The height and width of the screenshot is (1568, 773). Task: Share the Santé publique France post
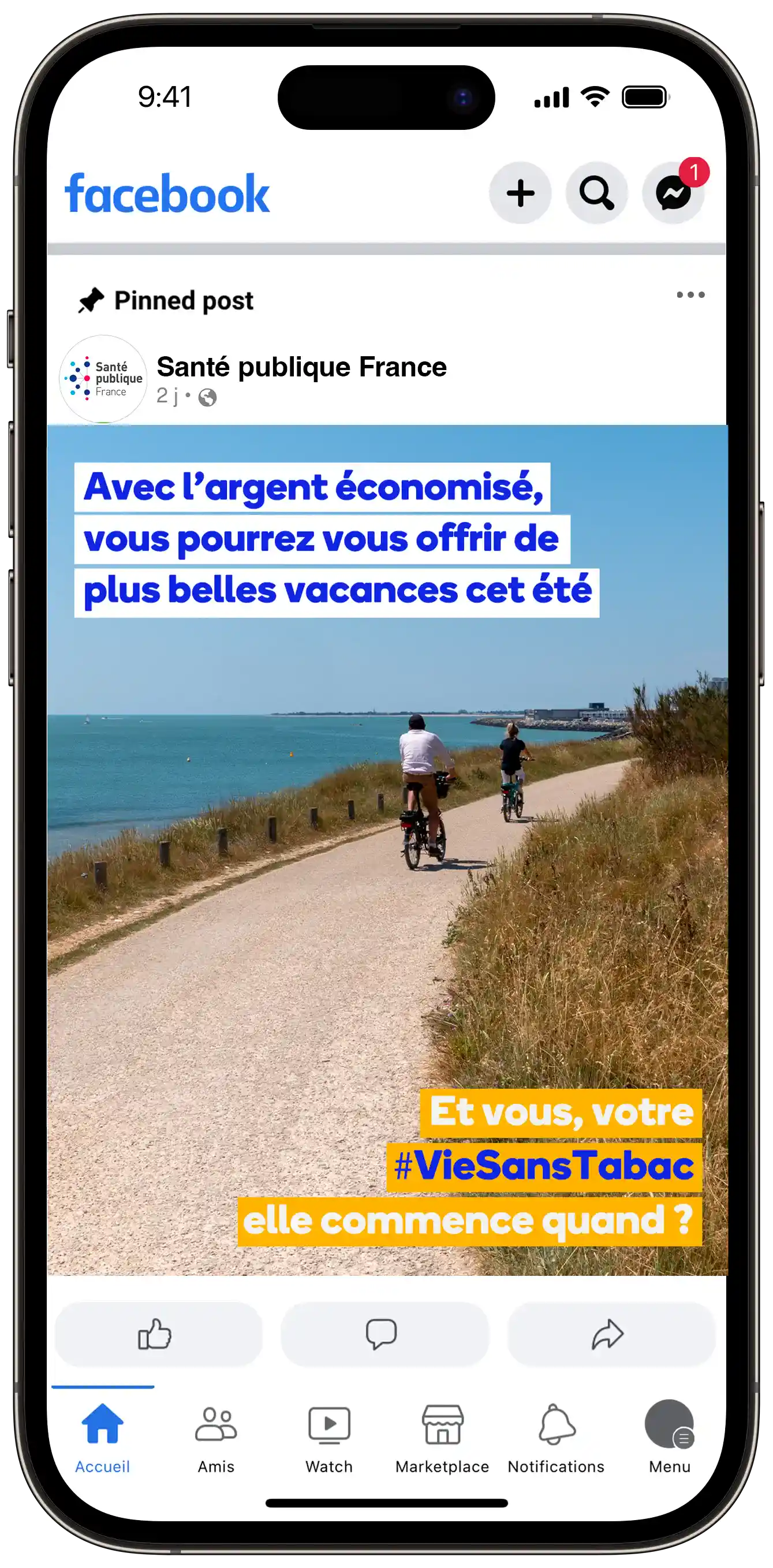pyautogui.click(x=611, y=1334)
